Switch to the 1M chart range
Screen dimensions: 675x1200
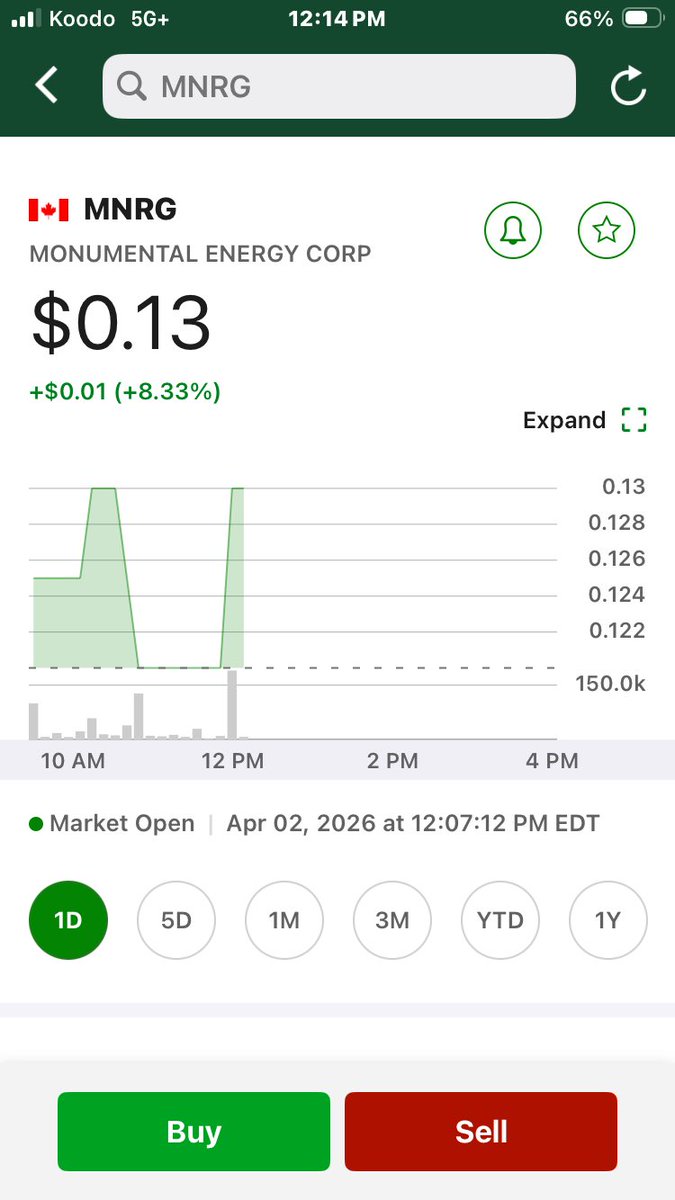(x=284, y=920)
